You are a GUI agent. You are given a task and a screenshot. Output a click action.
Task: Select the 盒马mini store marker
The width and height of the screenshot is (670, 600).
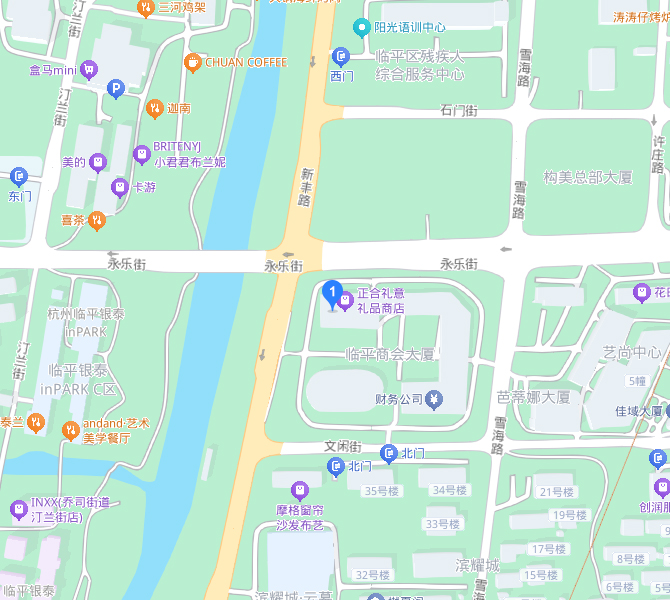point(90,69)
